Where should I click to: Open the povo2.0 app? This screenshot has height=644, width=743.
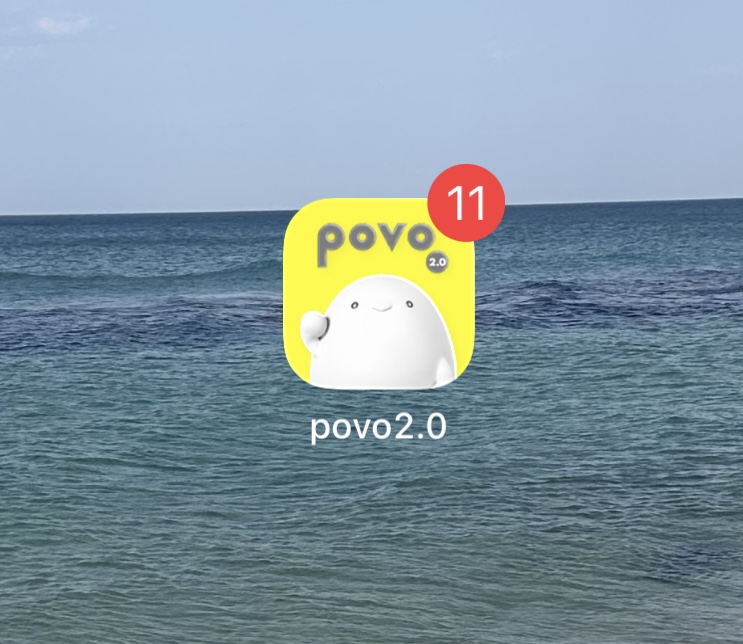tap(378, 296)
